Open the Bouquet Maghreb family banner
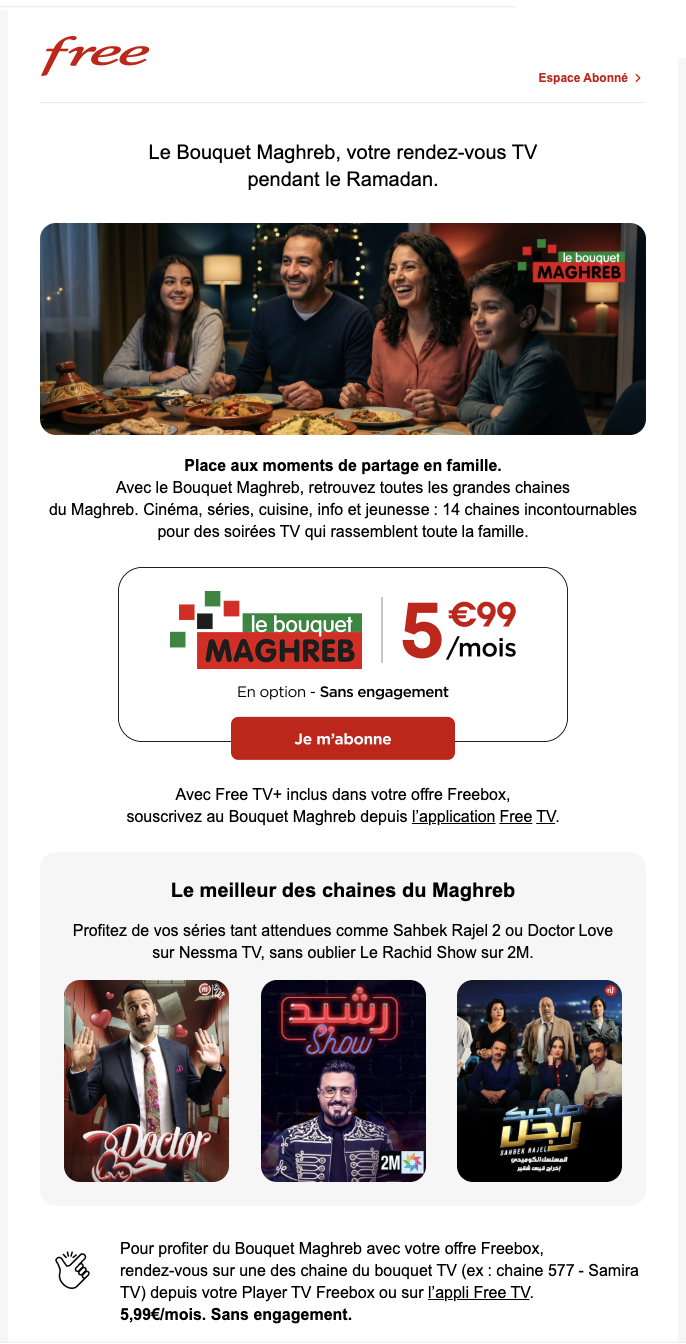 pos(343,329)
